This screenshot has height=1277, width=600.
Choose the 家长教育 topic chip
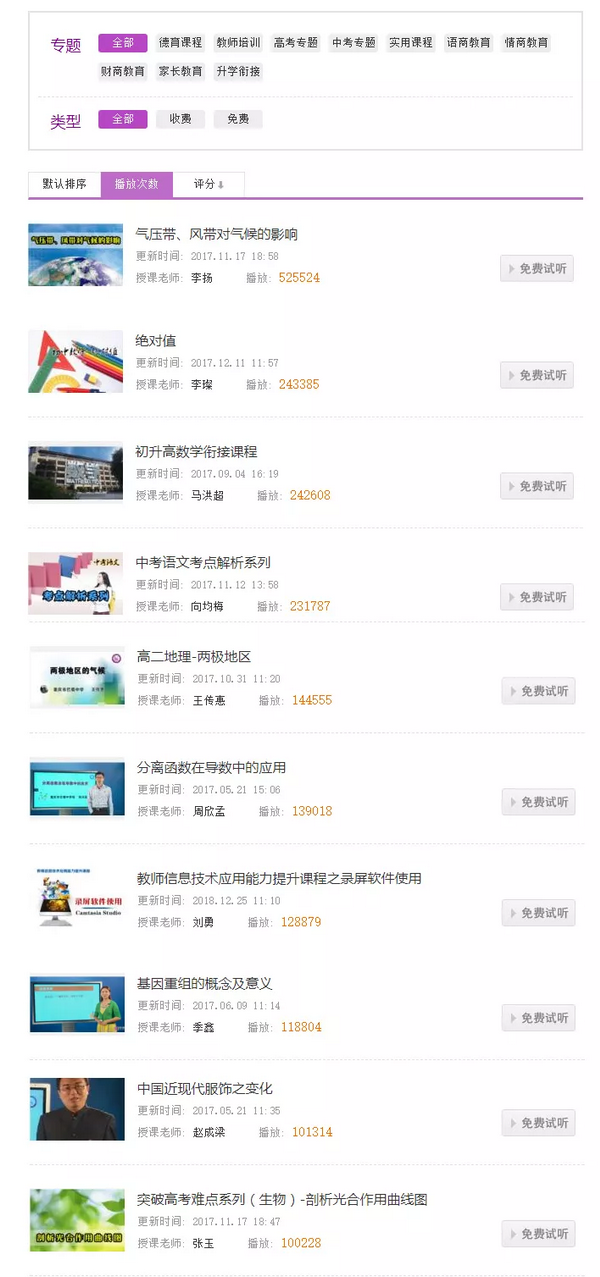[x=180, y=72]
